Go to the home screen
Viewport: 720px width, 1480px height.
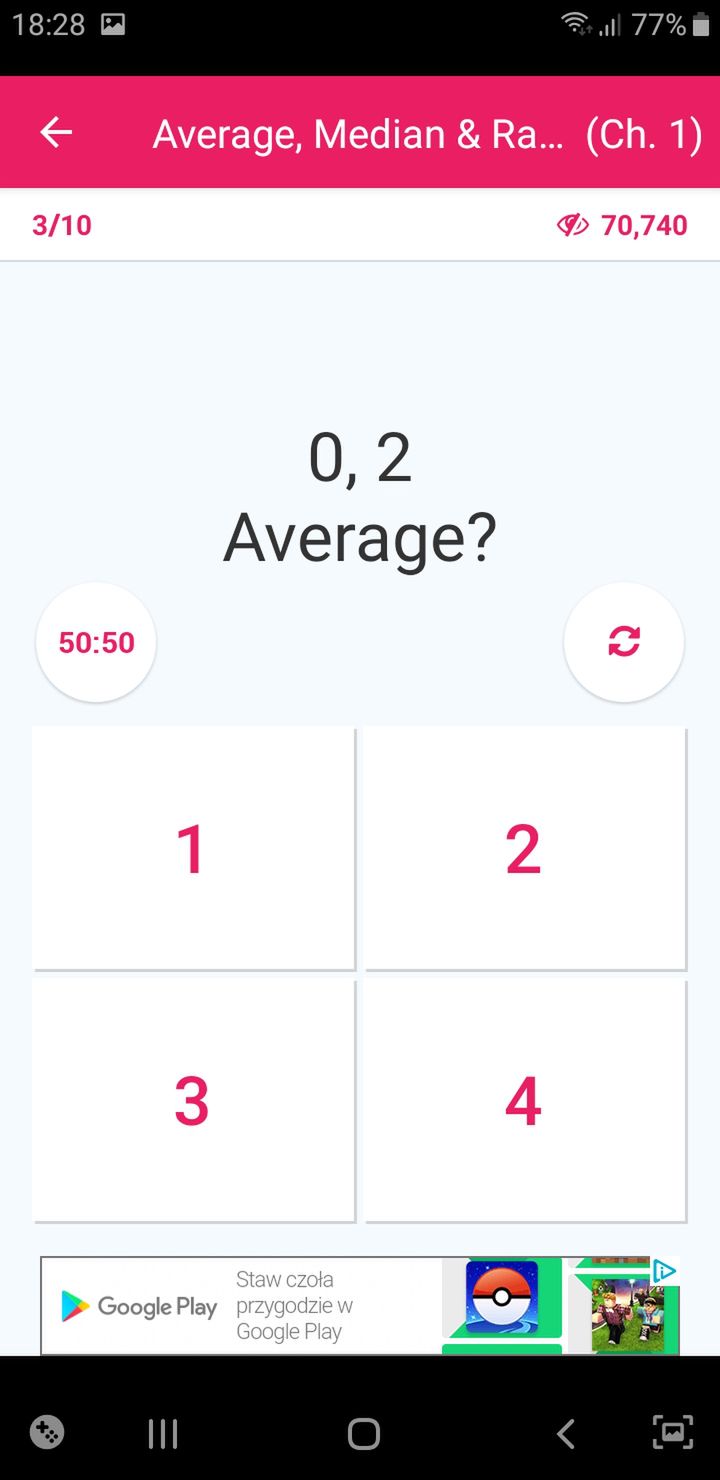click(364, 1434)
